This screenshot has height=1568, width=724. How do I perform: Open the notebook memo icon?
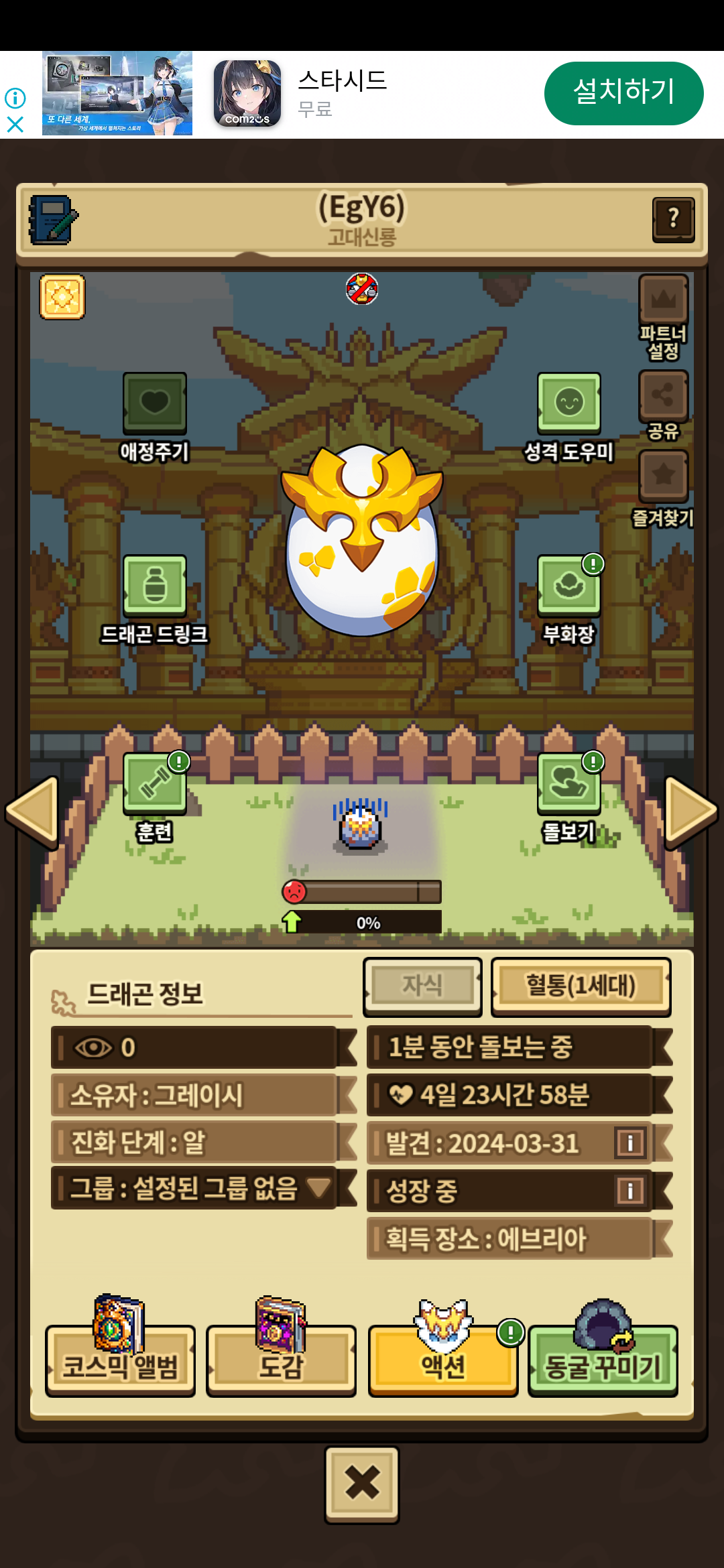coord(52,220)
